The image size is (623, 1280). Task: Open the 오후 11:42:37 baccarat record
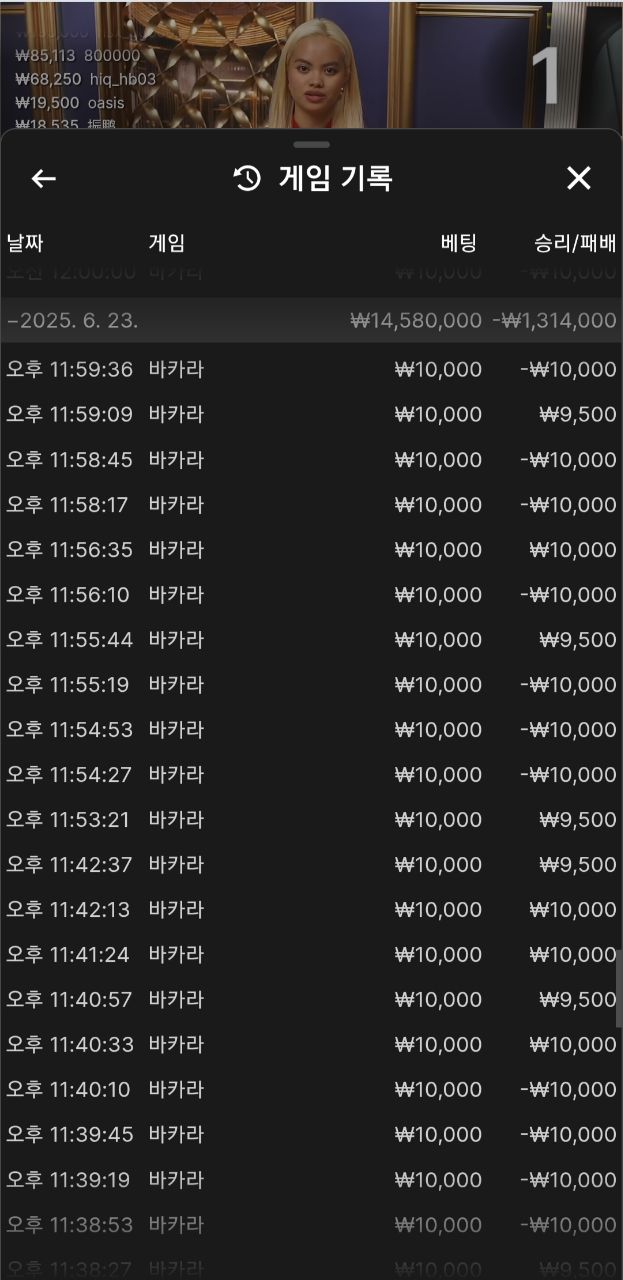(x=311, y=864)
